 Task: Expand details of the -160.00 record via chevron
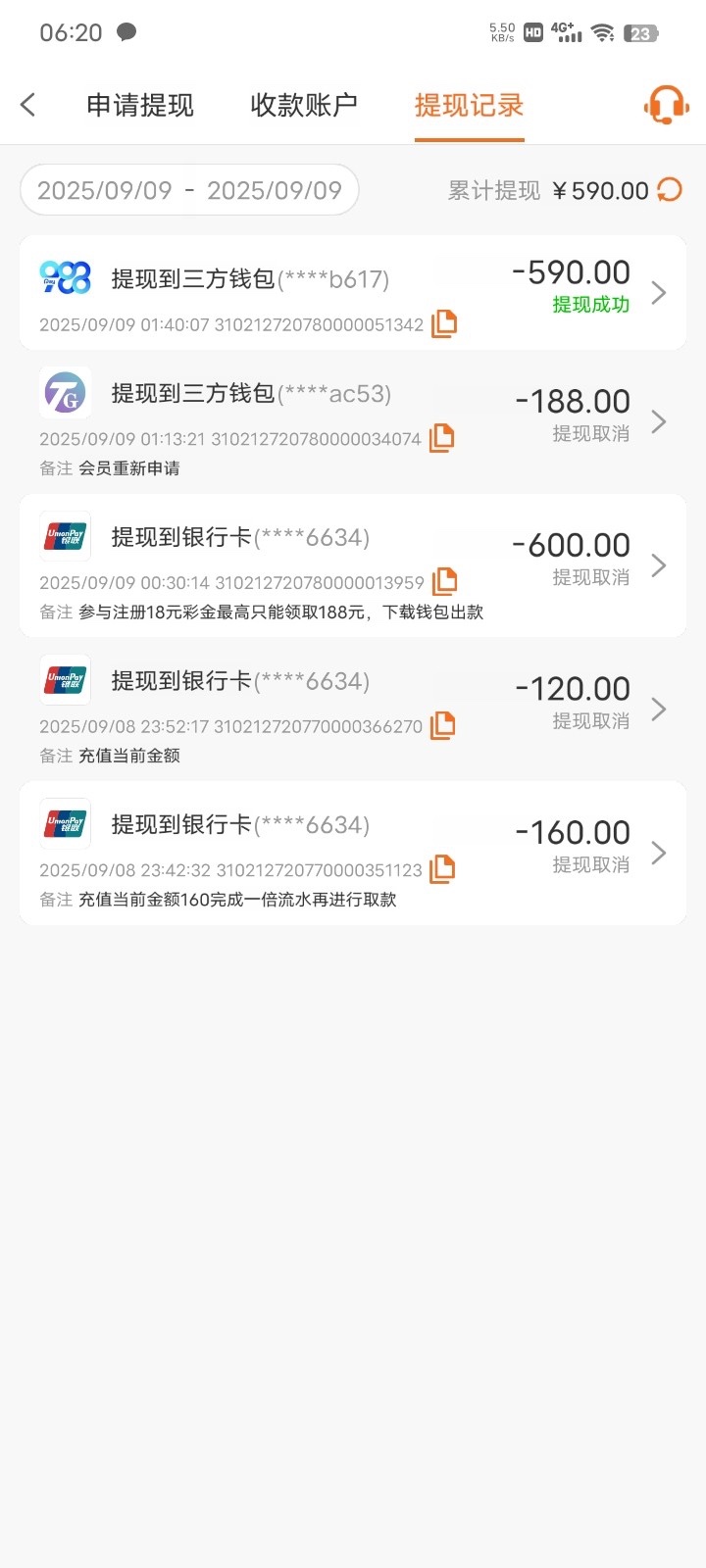[658, 854]
